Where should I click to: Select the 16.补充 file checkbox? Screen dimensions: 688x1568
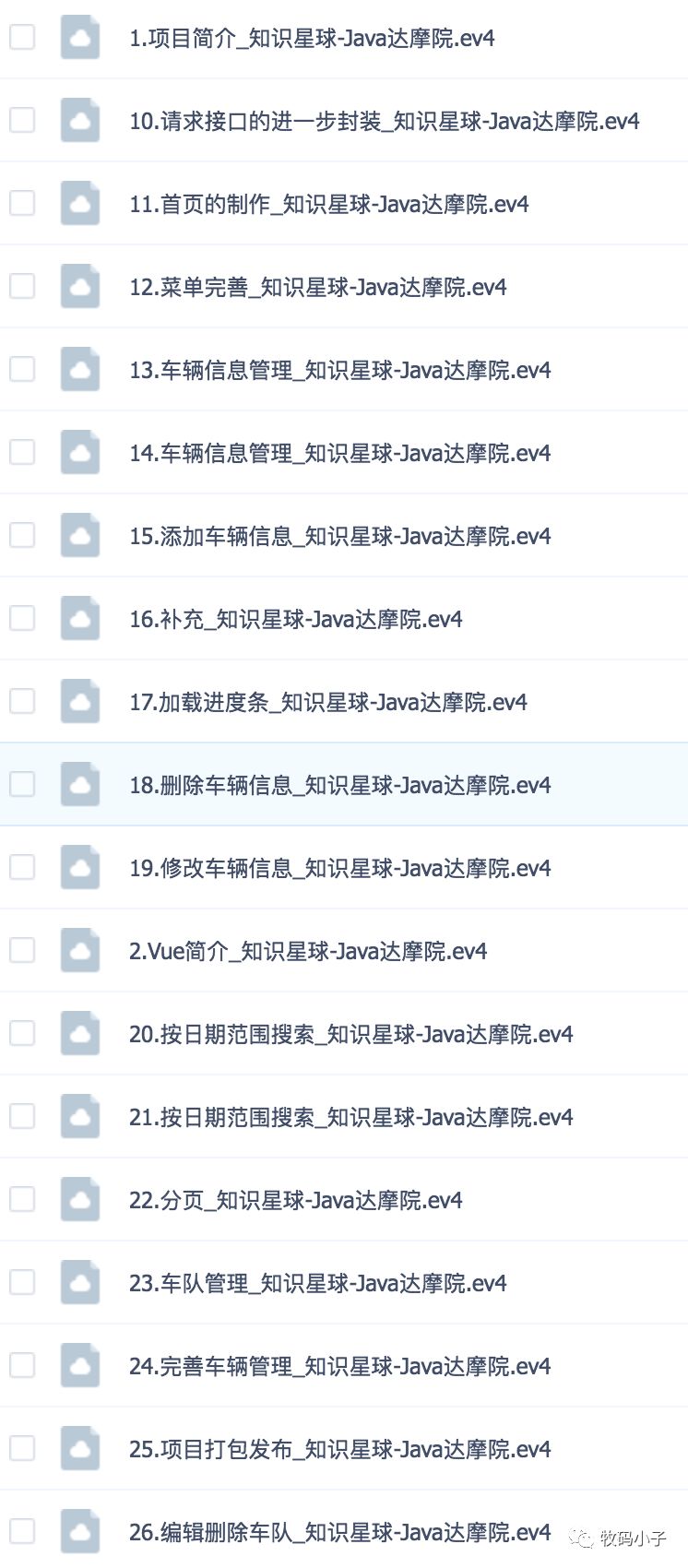(x=22, y=618)
